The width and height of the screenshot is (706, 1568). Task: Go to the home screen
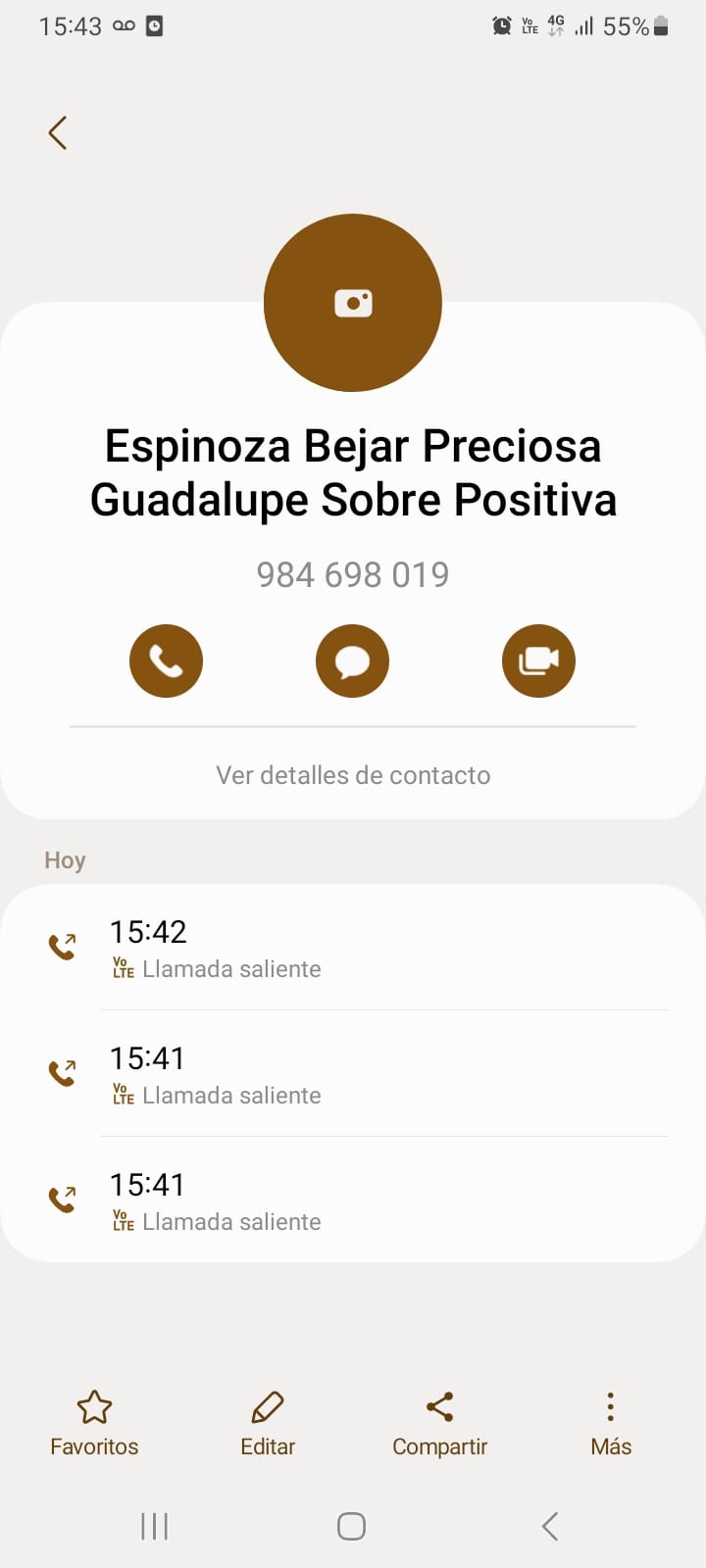point(352,1526)
